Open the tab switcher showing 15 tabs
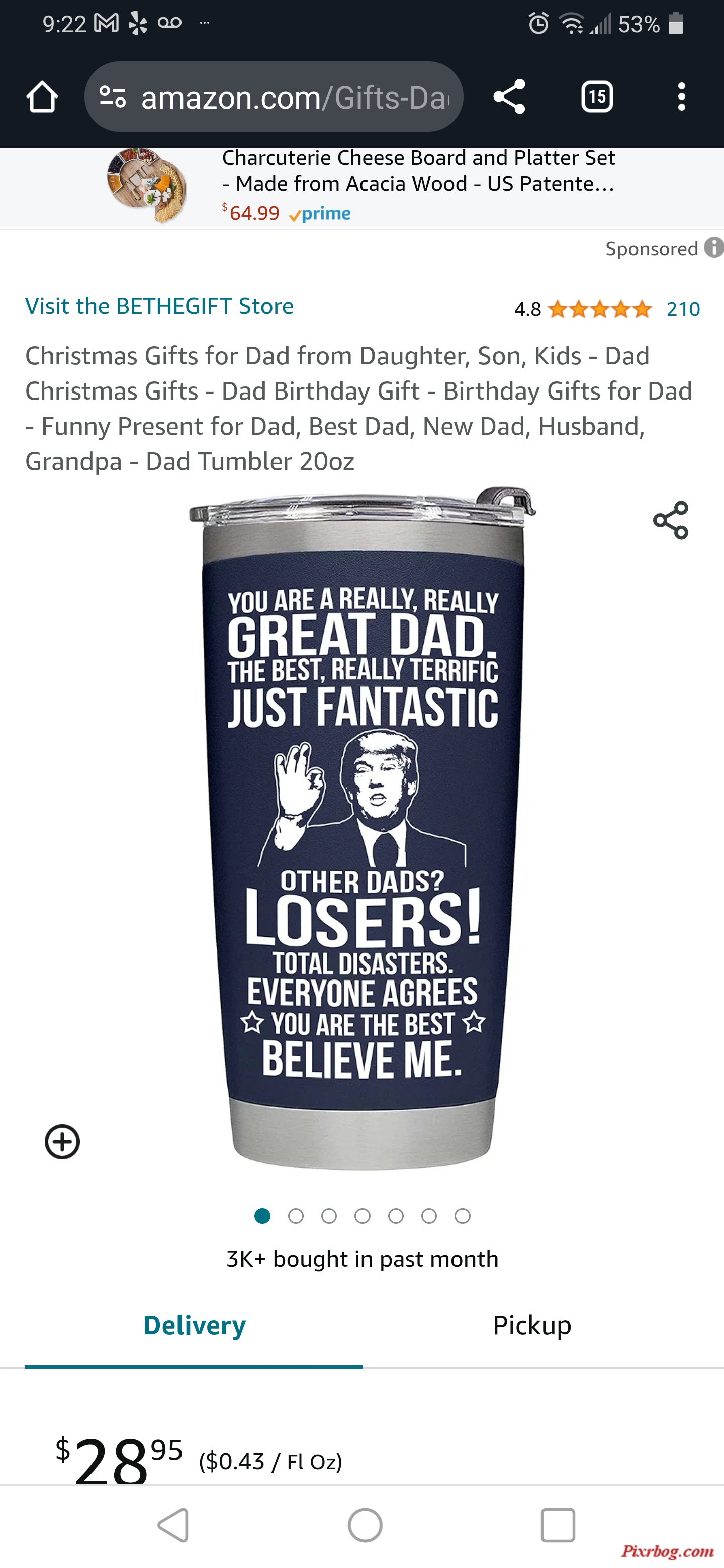 click(x=597, y=97)
